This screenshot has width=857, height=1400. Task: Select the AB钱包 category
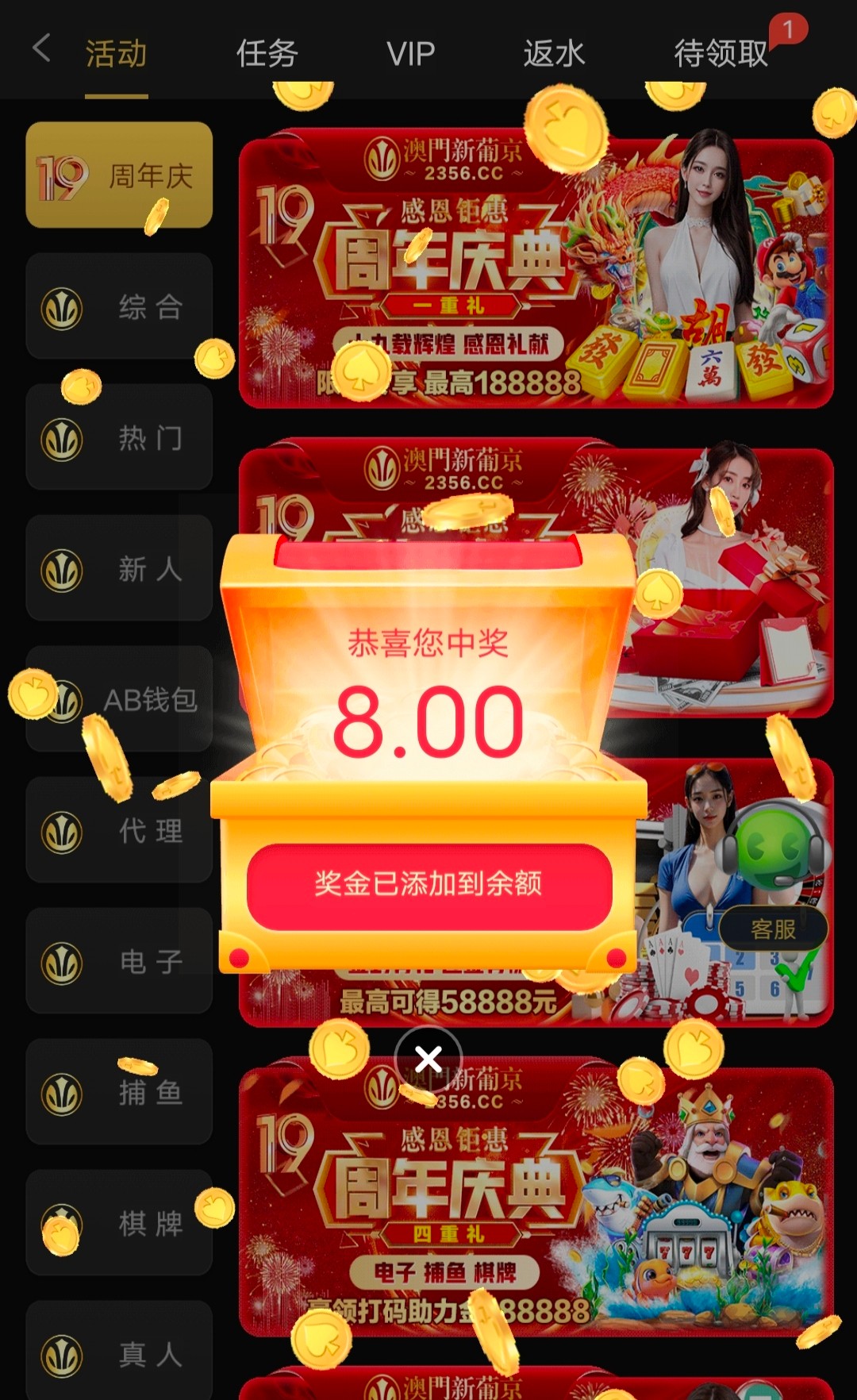[x=119, y=700]
